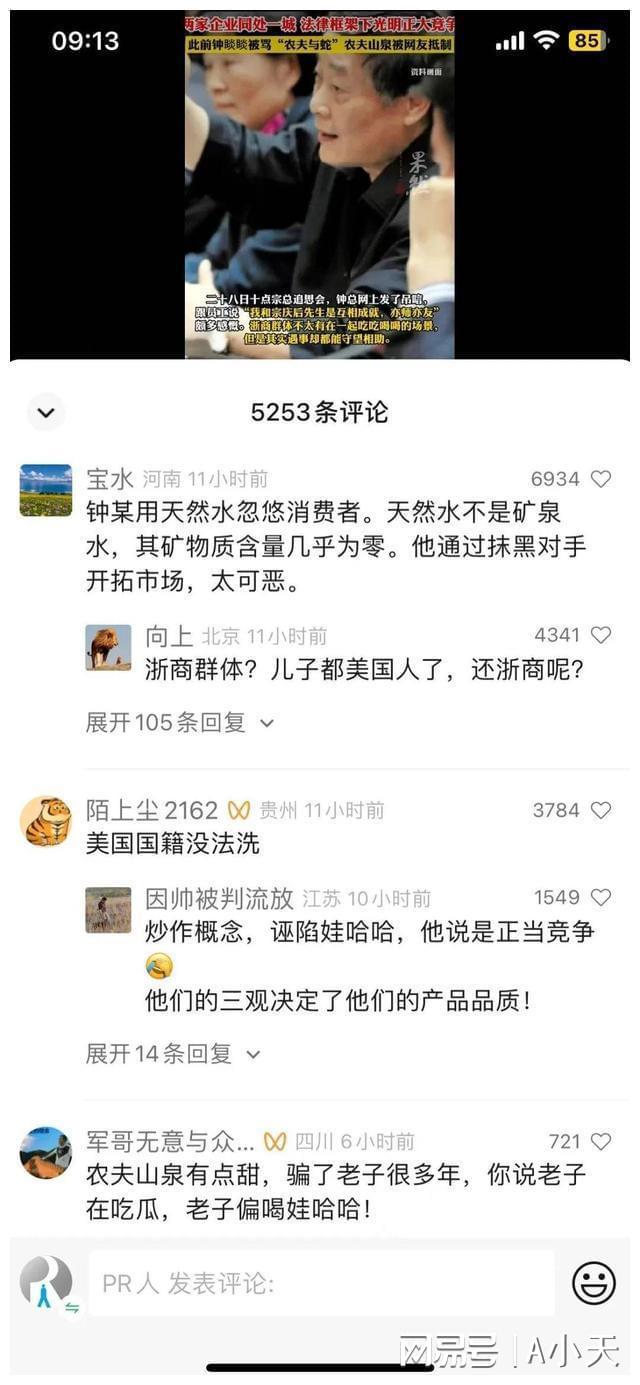Viewport: 640px width, 1385px height.
Task: Open 军哥无意与众's avatar
Action: tap(46, 1152)
